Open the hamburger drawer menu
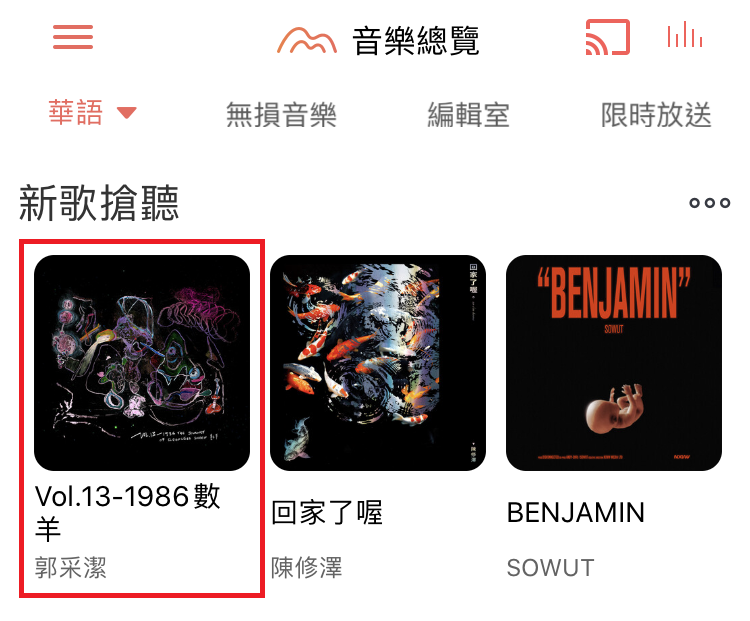The width and height of the screenshot is (750, 621). (x=73, y=37)
